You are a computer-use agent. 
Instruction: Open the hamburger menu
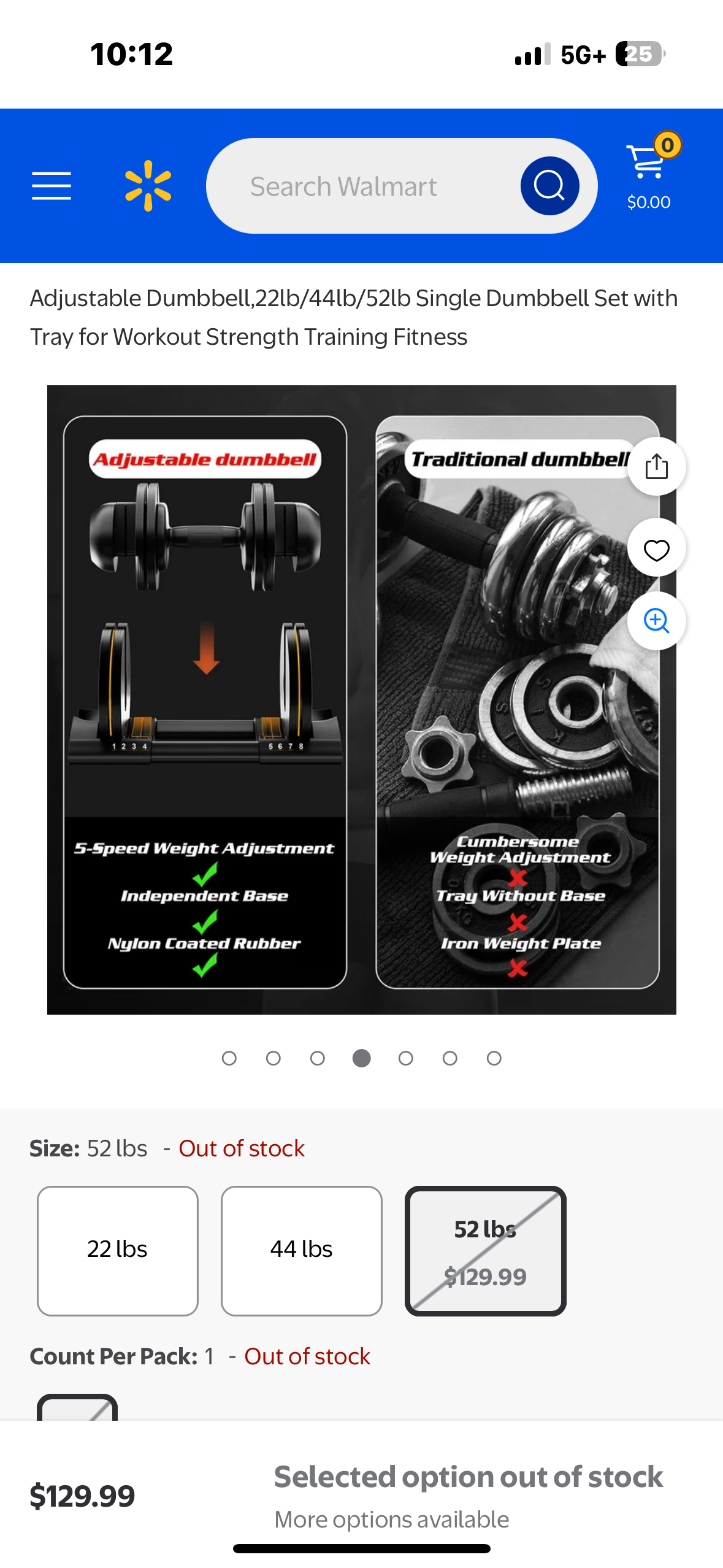(52, 186)
